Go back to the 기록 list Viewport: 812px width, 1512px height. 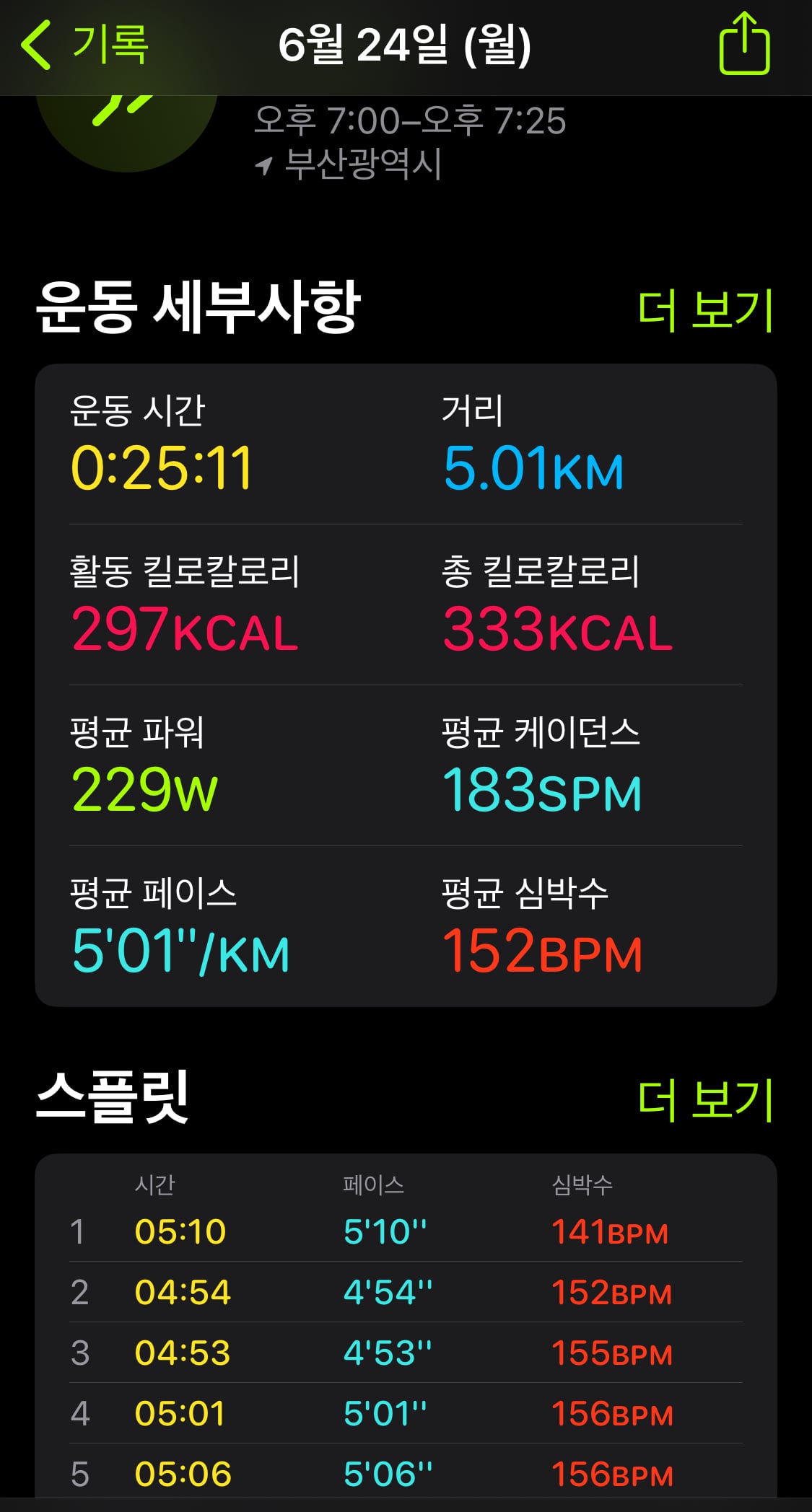[x=84, y=45]
